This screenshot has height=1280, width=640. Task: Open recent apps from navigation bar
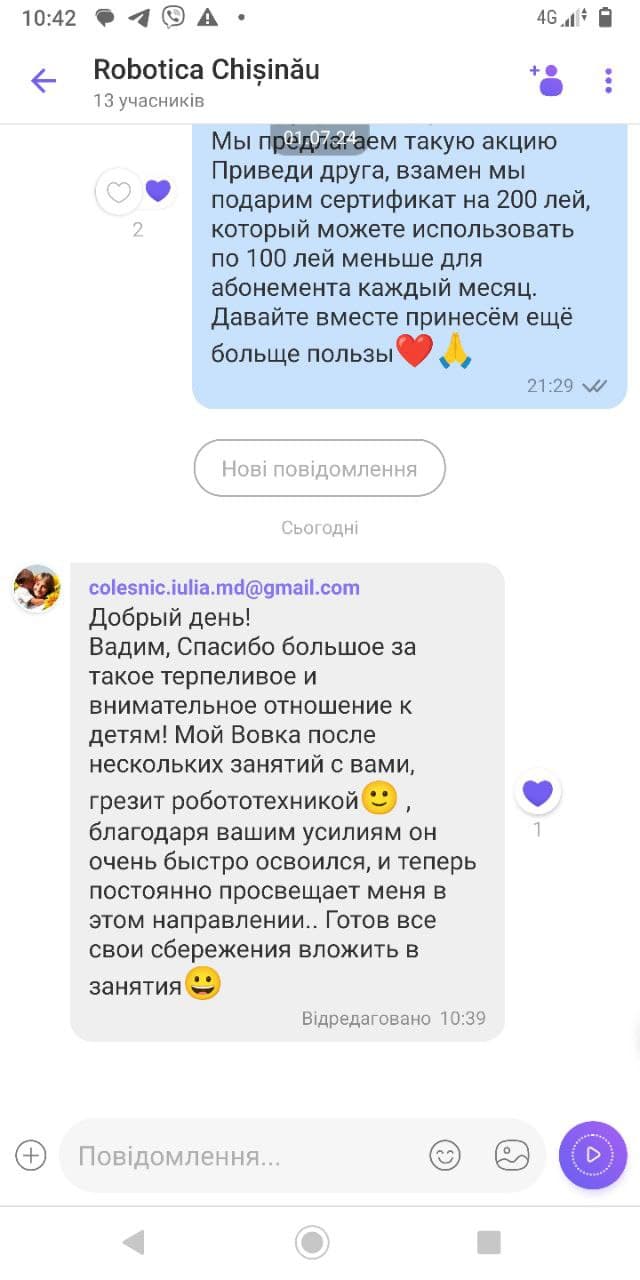click(x=489, y=1242)
